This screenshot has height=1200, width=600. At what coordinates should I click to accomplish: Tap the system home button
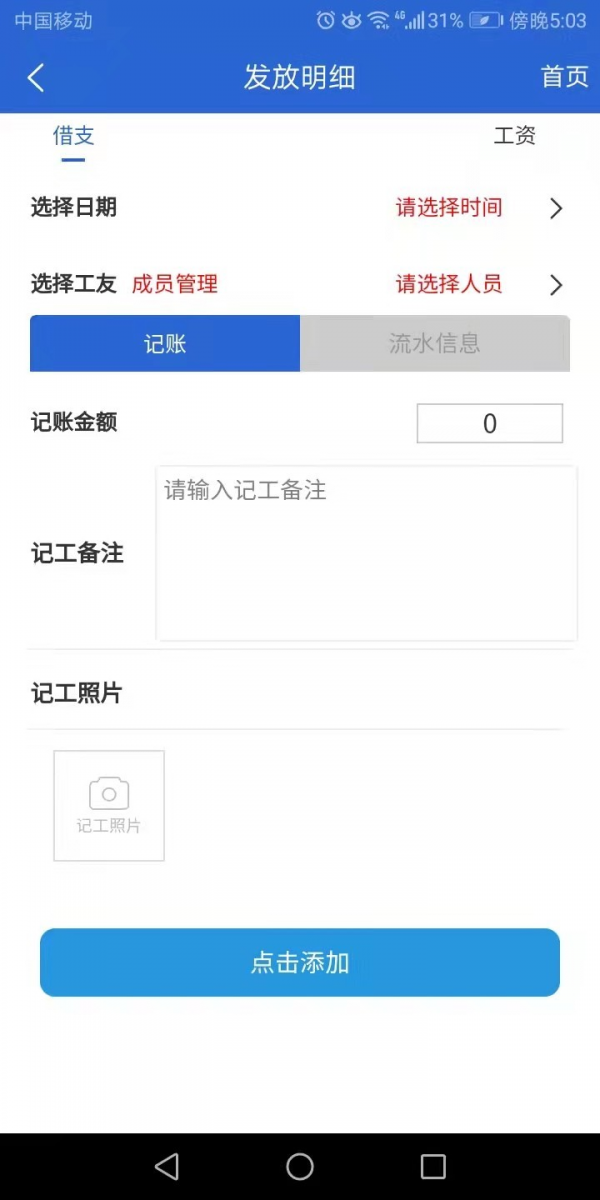coord(300,1166)
